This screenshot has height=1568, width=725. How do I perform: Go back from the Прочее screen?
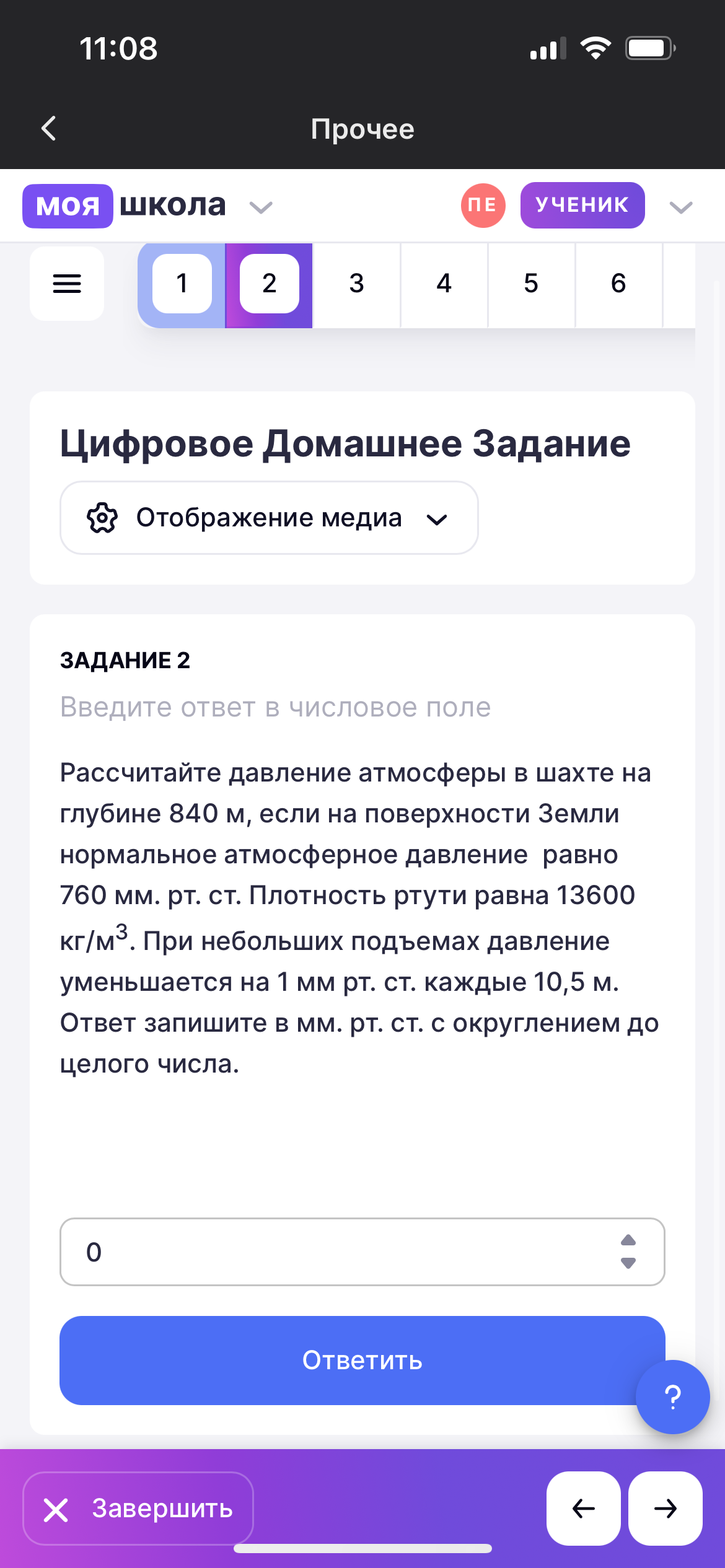(48, 129)
